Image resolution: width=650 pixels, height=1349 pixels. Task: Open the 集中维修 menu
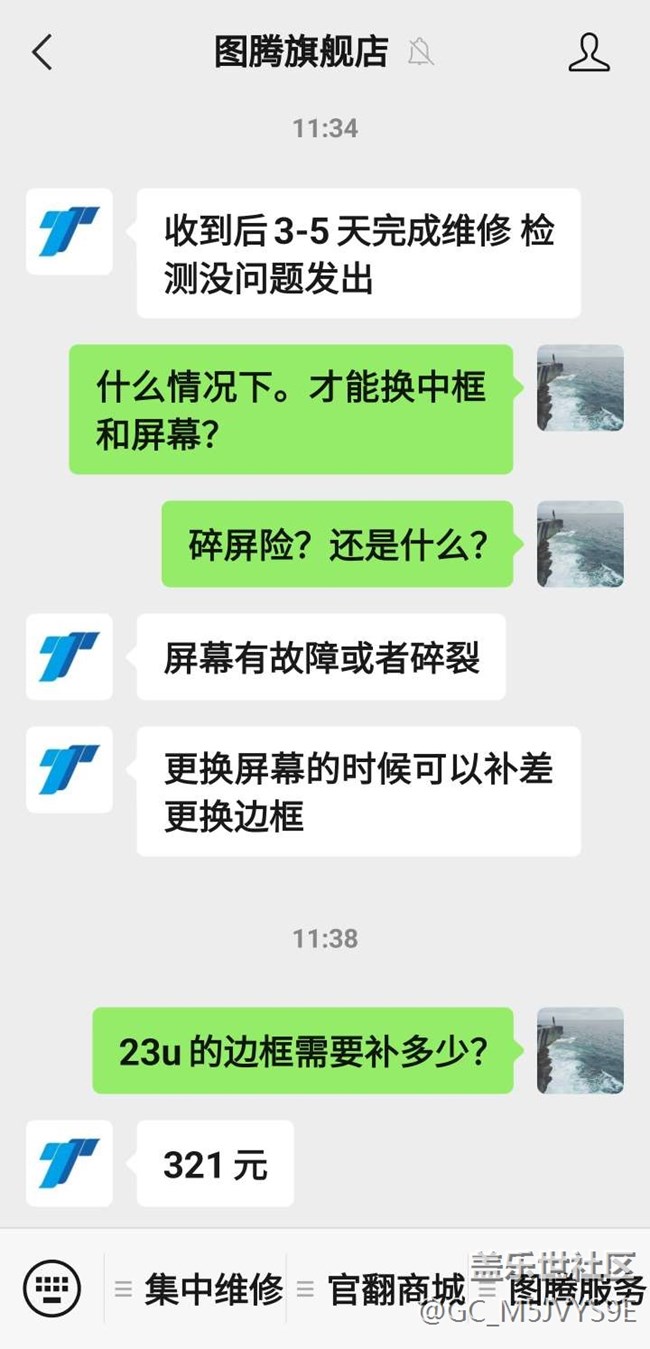[200, 1289]
